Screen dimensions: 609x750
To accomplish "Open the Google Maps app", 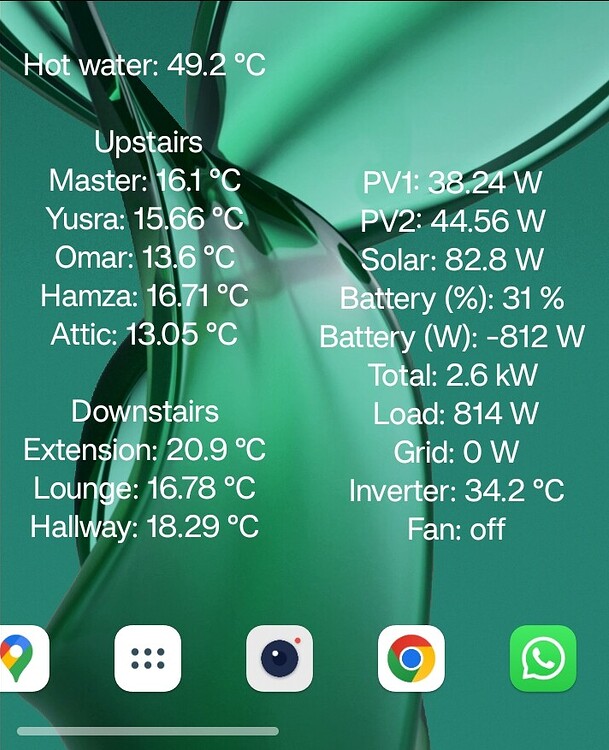I will click(x=20, y=658).
